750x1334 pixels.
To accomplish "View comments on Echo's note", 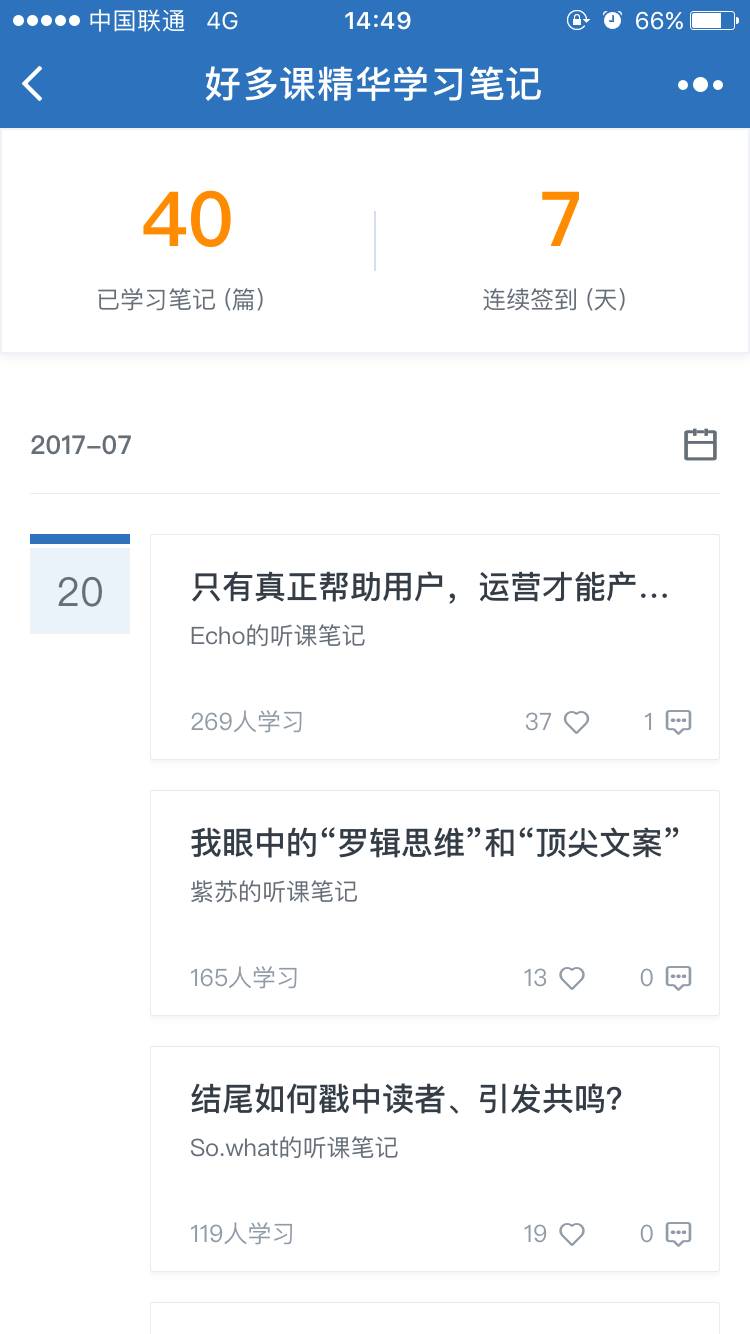I will tap(678, 722).
